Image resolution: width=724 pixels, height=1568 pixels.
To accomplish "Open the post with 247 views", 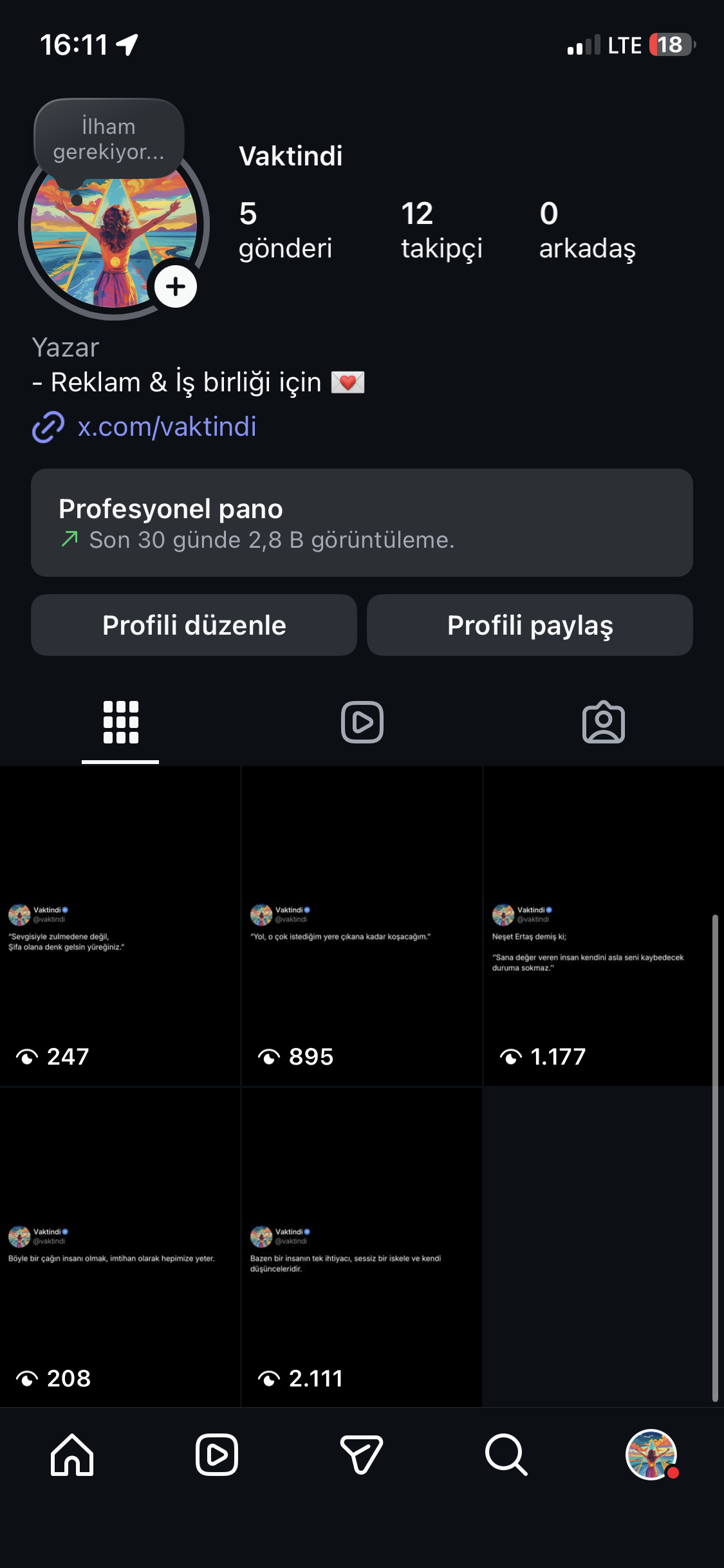I will click(120, 926).
